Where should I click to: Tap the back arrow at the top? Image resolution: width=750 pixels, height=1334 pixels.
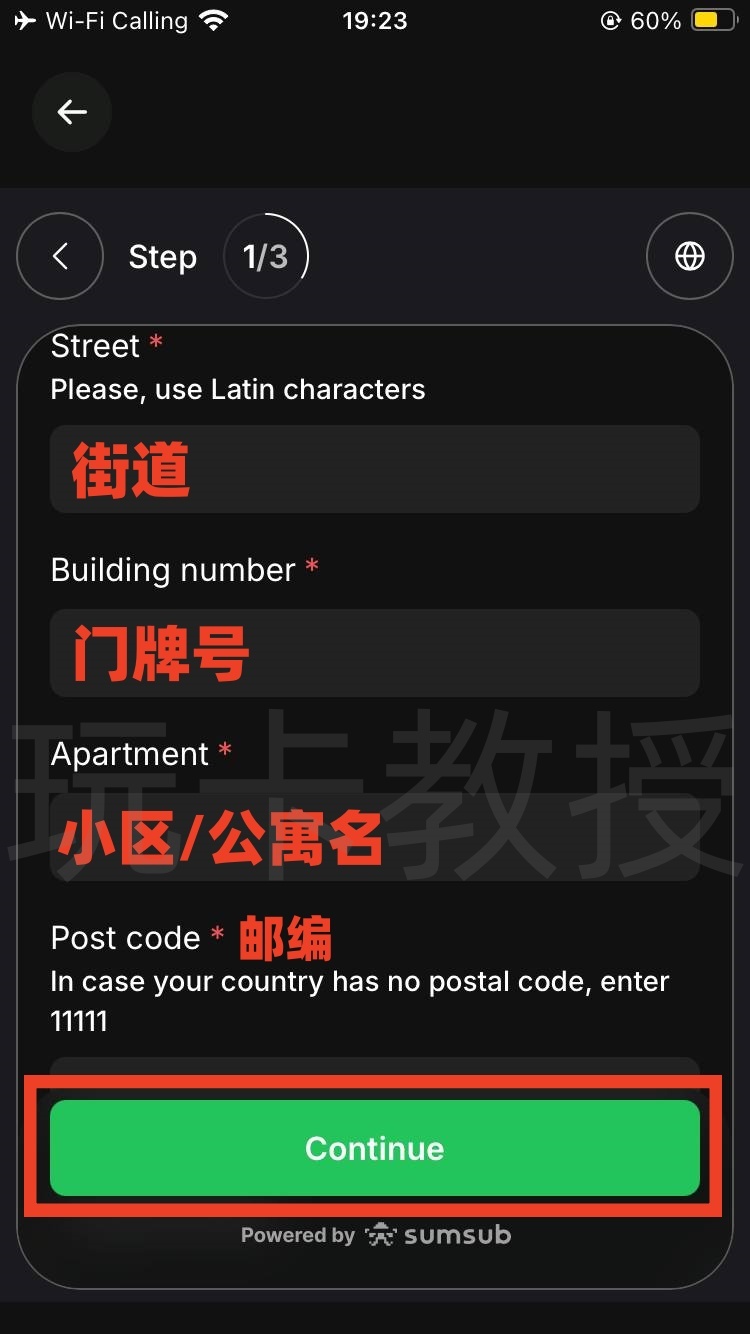click(72, 112)
